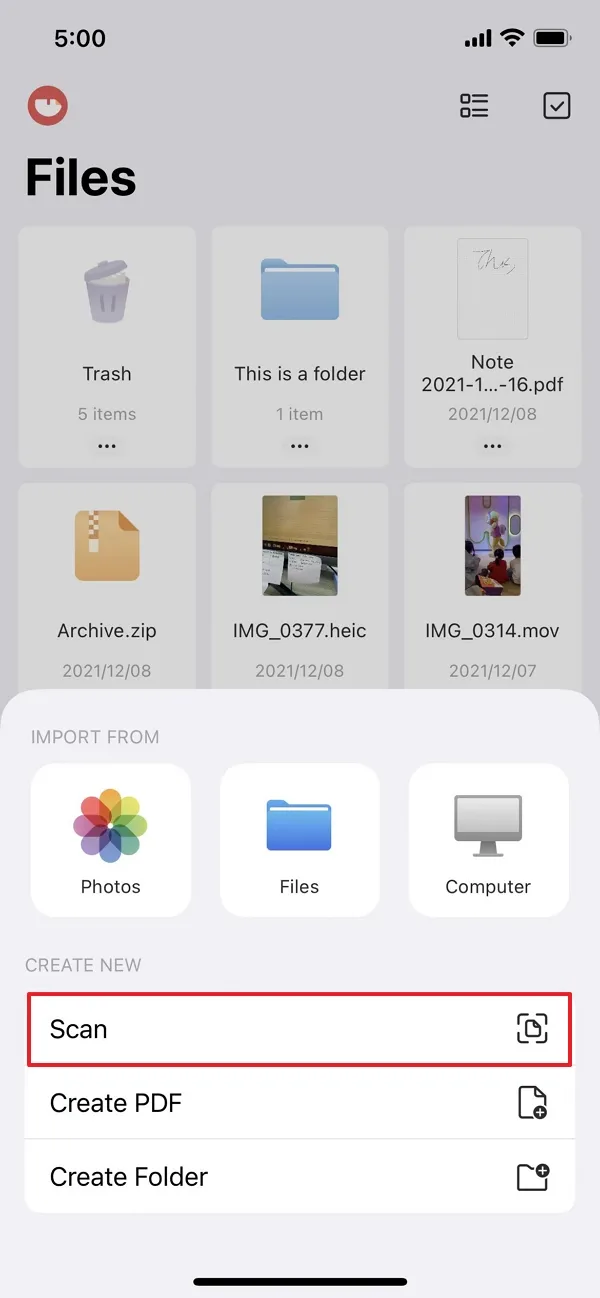Start a new Scan
Screen dimensions: 600x1298
click(299, 1029)
